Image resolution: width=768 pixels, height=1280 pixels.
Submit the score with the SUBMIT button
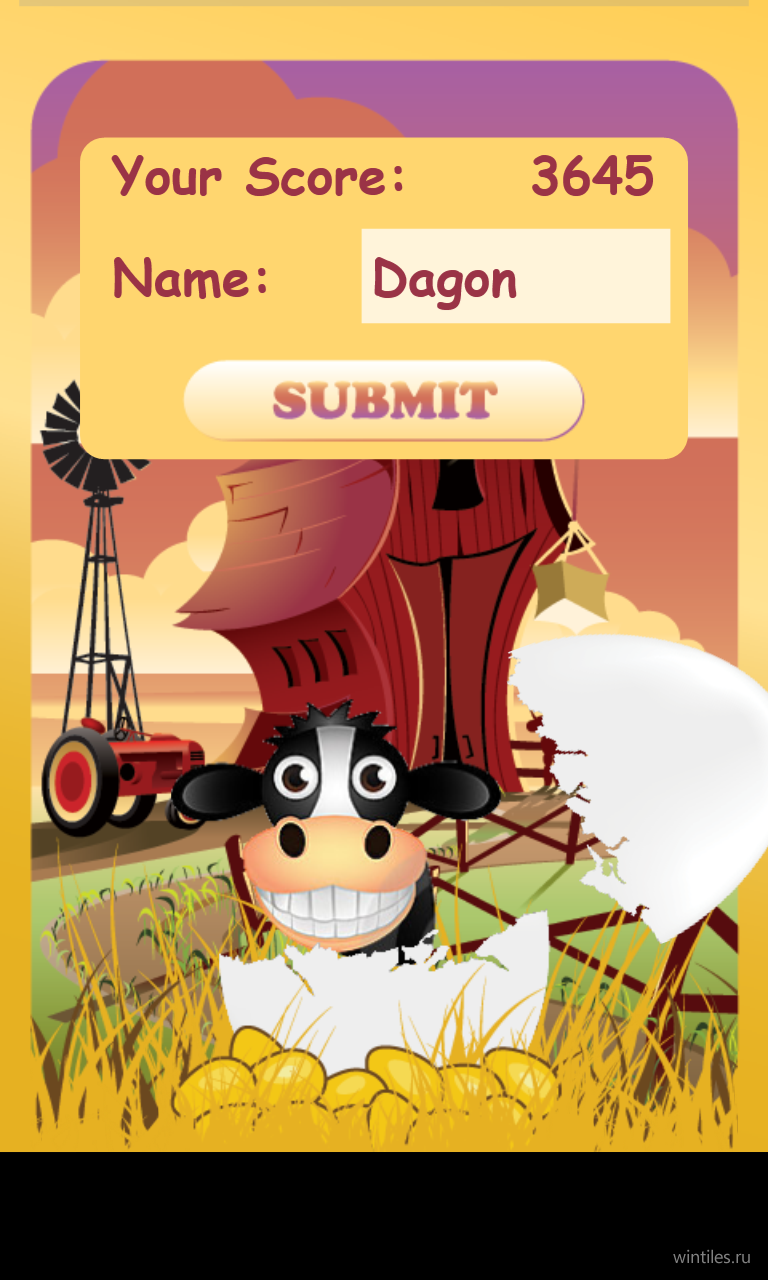(384, 400)
